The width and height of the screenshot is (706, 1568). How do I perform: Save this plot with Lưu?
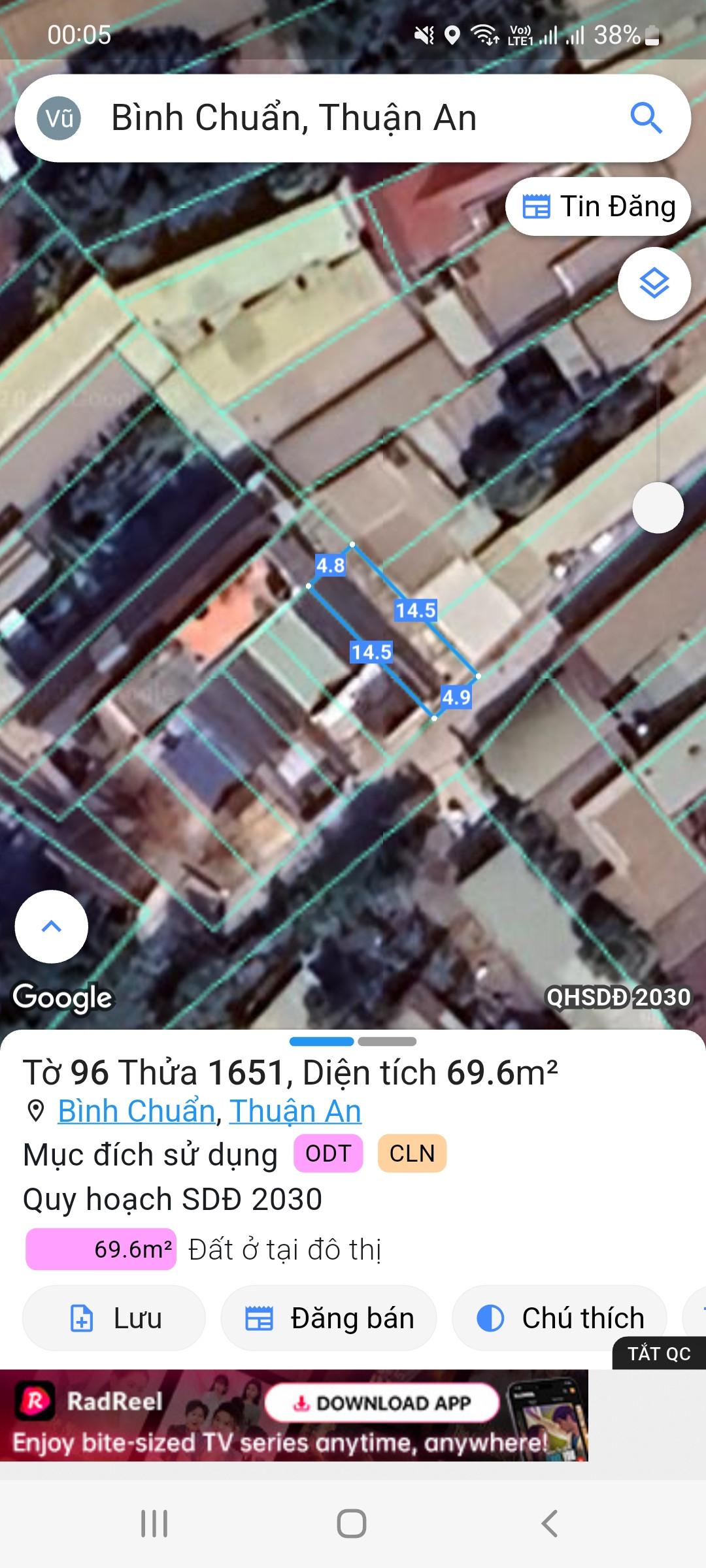click(x=114, y=1318)
